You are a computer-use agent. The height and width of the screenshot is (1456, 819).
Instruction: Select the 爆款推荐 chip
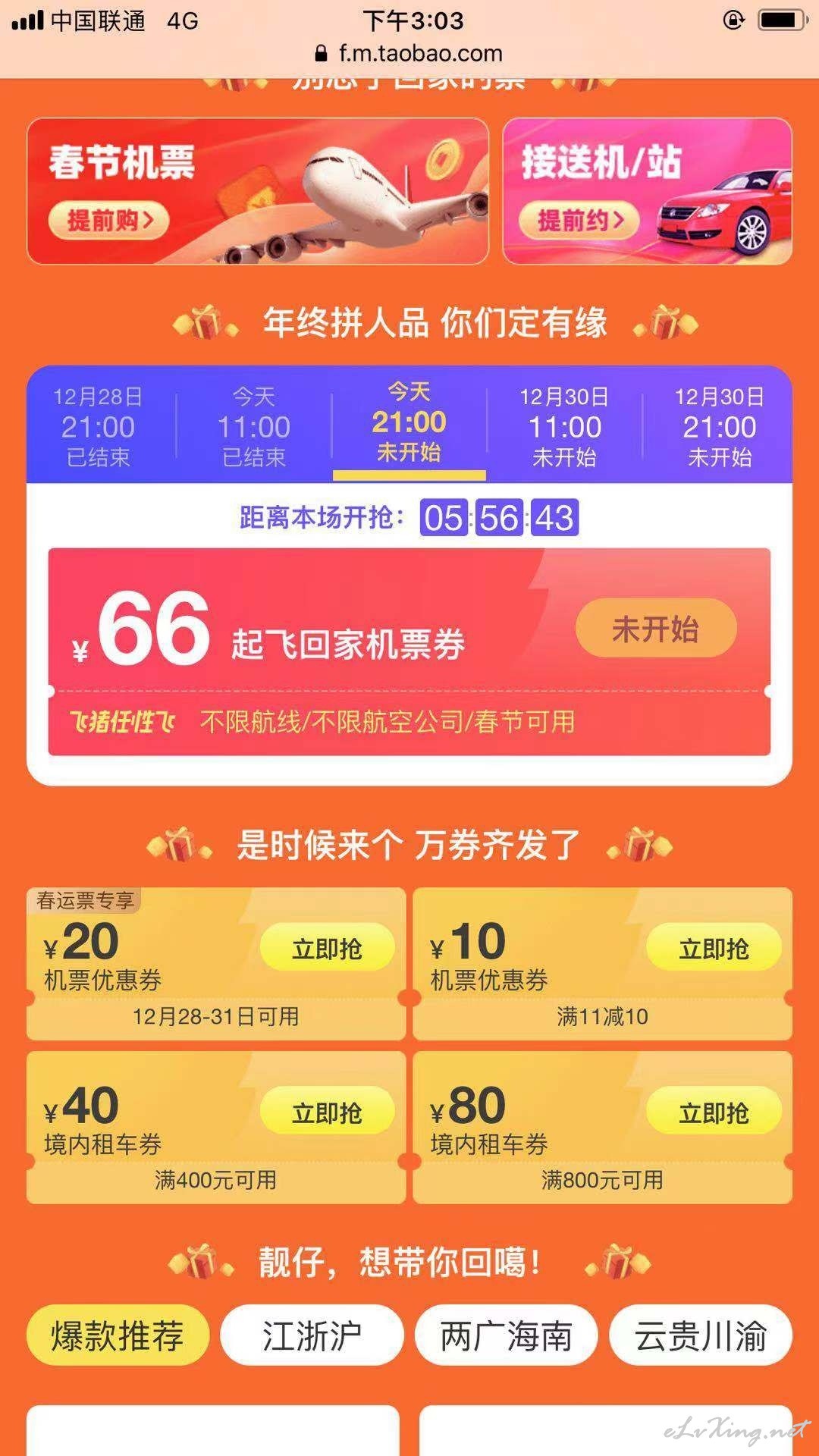[x=118, y=1335]
